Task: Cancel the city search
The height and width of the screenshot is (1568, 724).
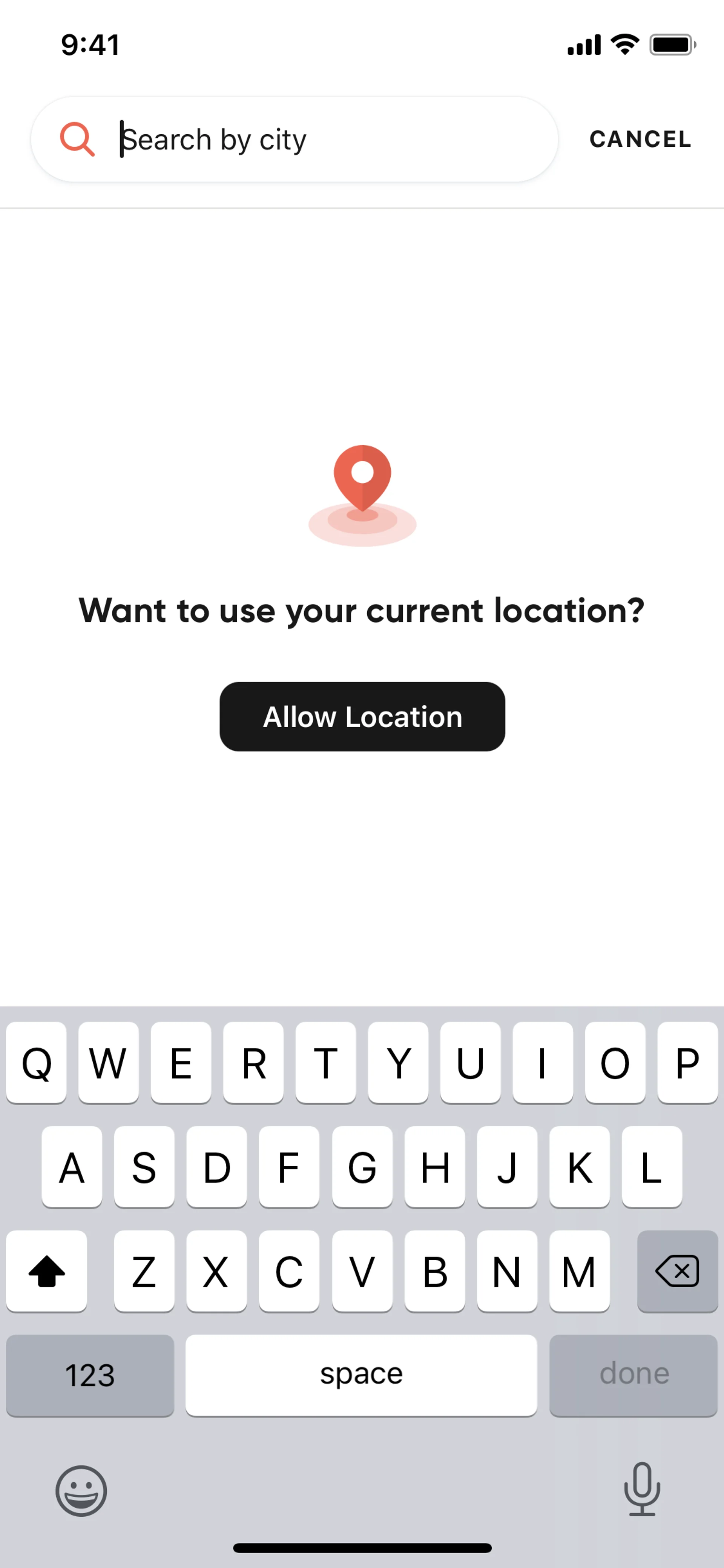Action: tap(640, 140)
